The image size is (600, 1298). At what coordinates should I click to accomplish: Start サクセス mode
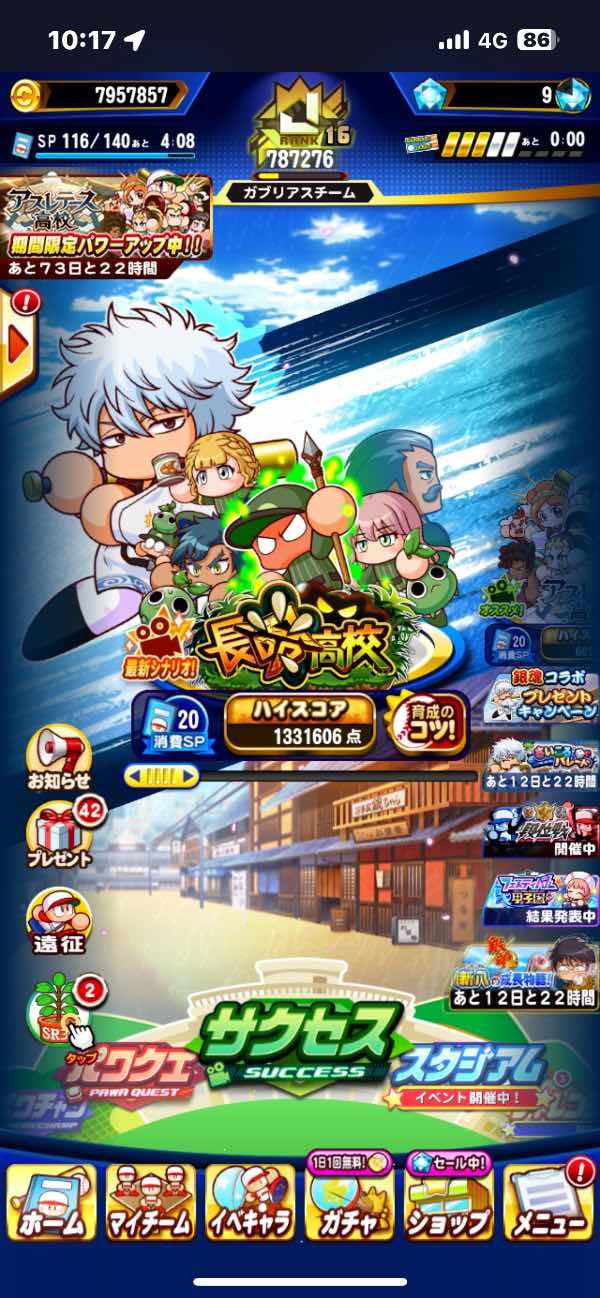[x=300, y=1045]
